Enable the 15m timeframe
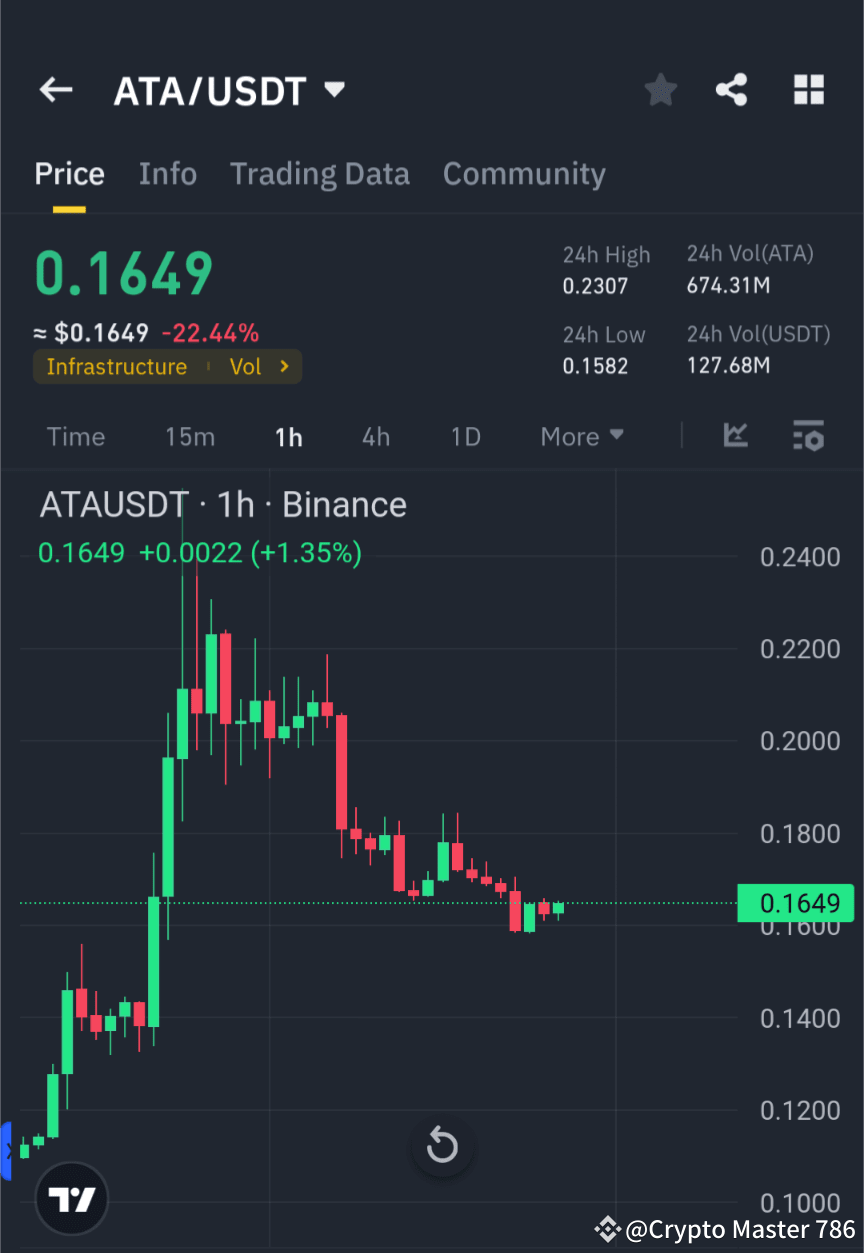 pos(190,436)
